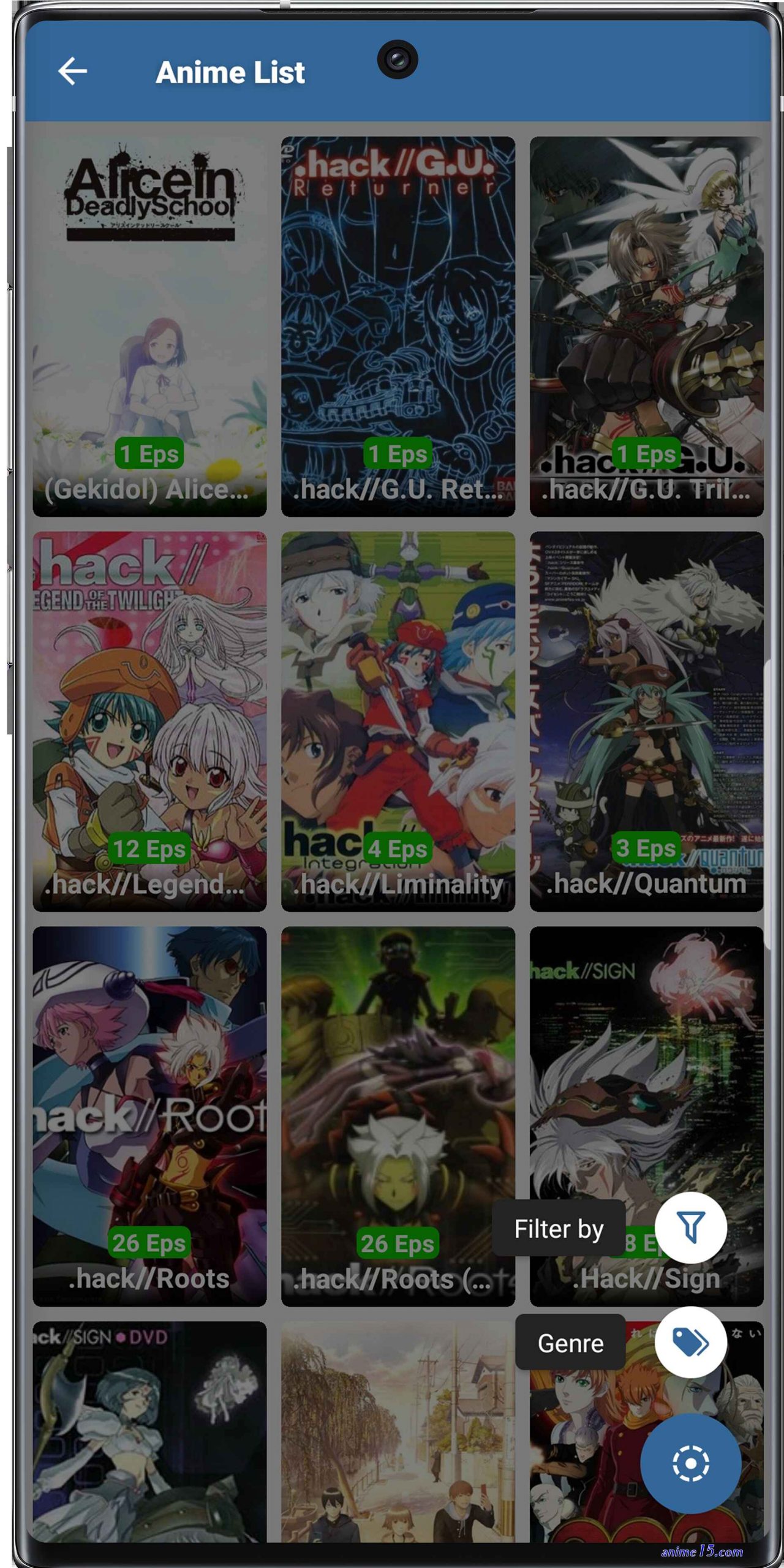Viewport: 784px width, 1568px height.
Task: Open .hack//Liminality anime card
Action: [398, 721]
